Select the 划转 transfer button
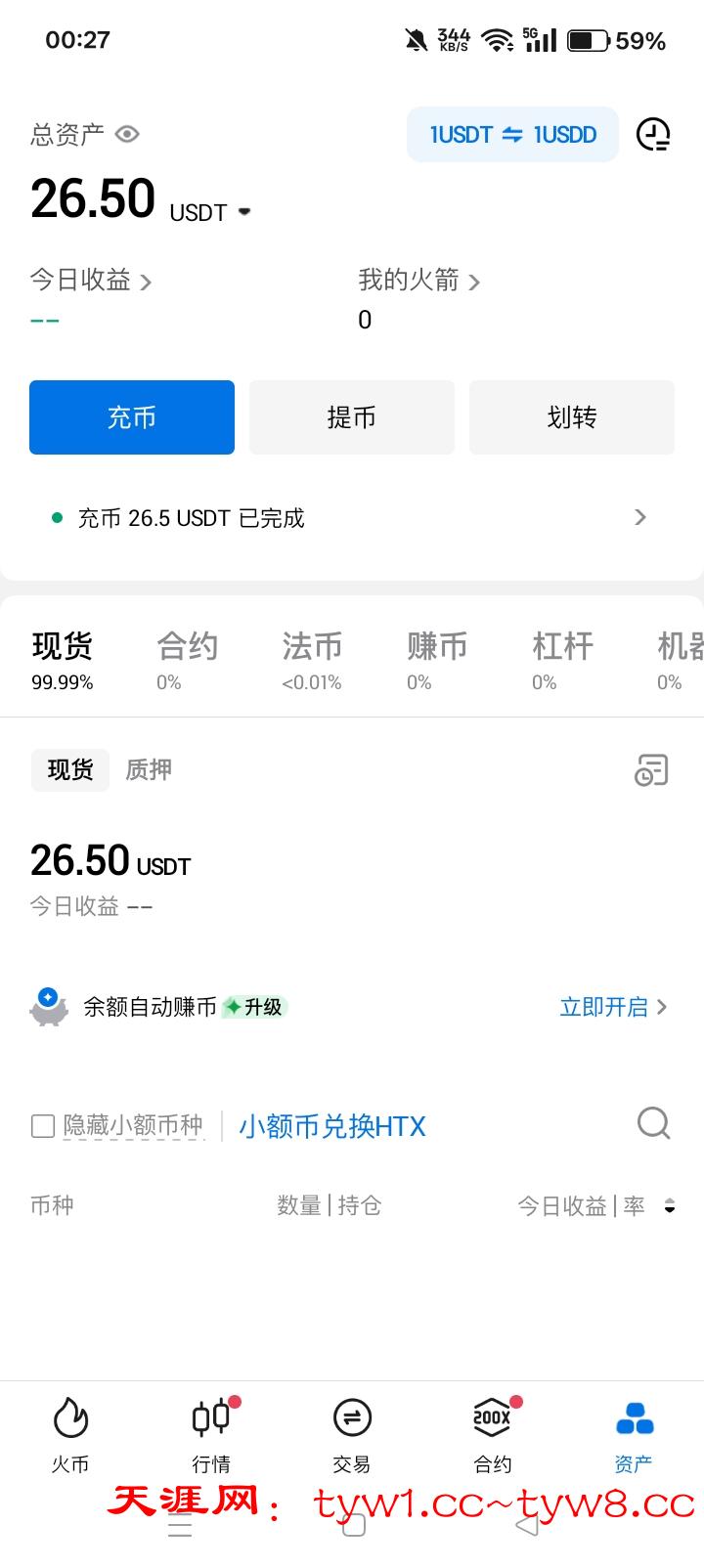This screenshot has width=704, height=1568. click(x=572, y=417)
